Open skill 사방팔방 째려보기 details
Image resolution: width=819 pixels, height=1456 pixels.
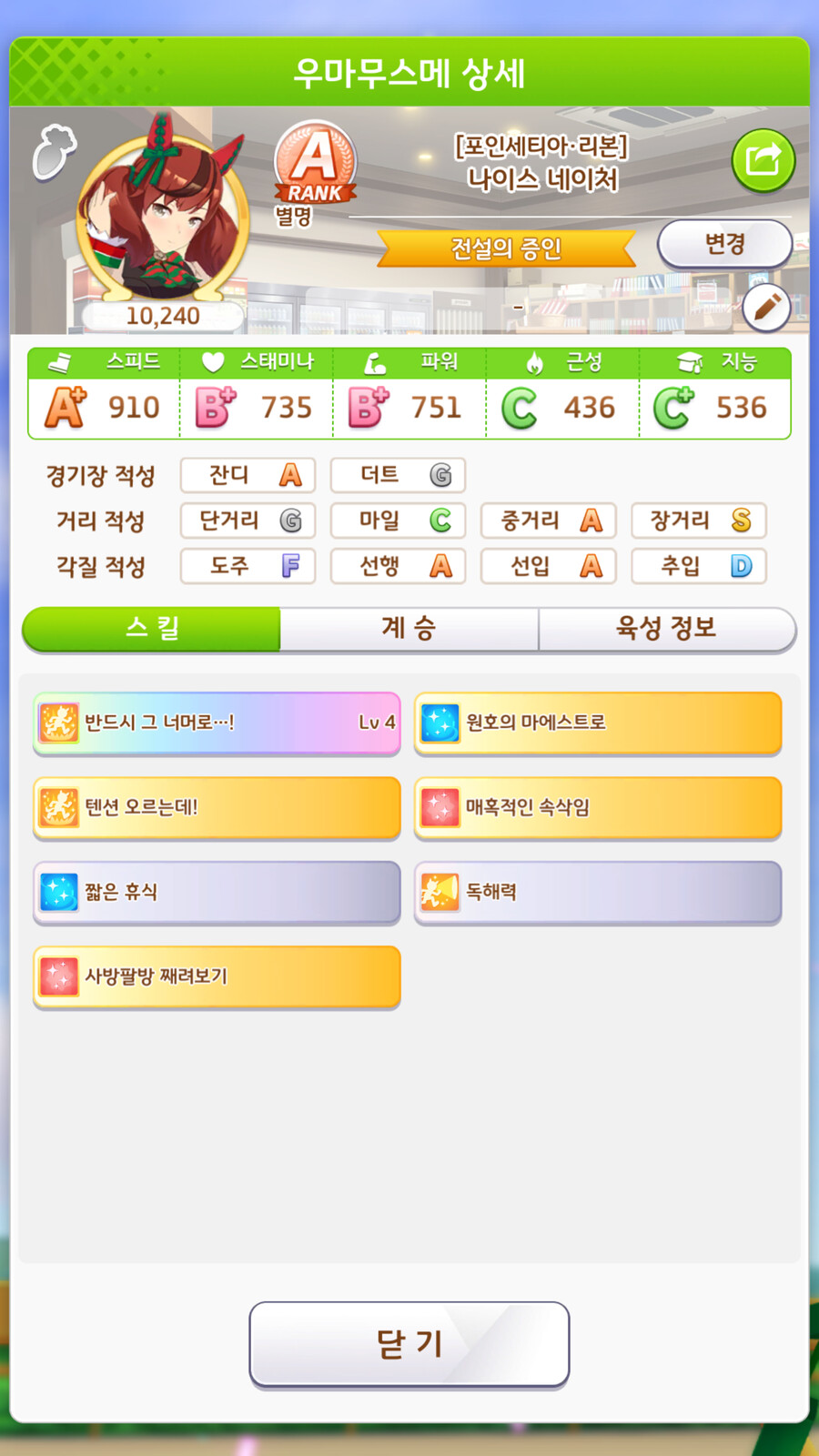(x=217, y=976)
